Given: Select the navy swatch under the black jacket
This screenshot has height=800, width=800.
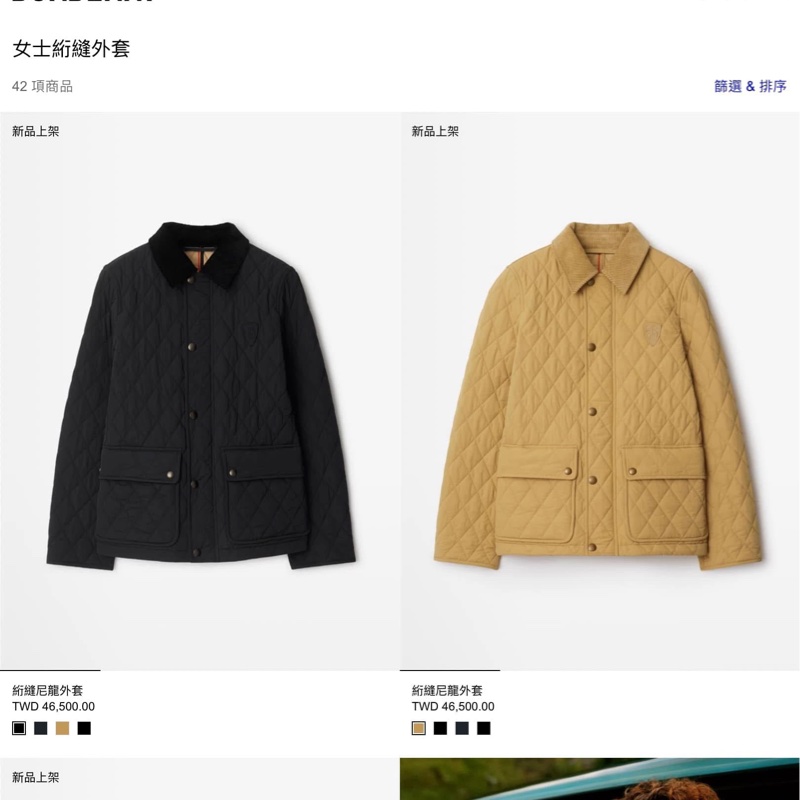Looking at the screenshot, I should pos(41,728).
